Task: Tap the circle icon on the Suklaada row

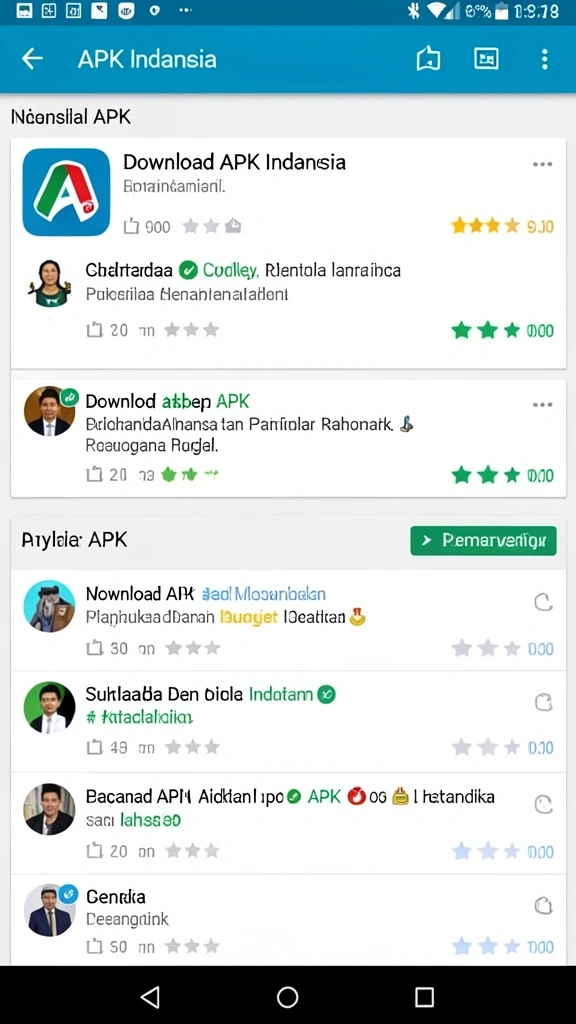Action: 543,703
